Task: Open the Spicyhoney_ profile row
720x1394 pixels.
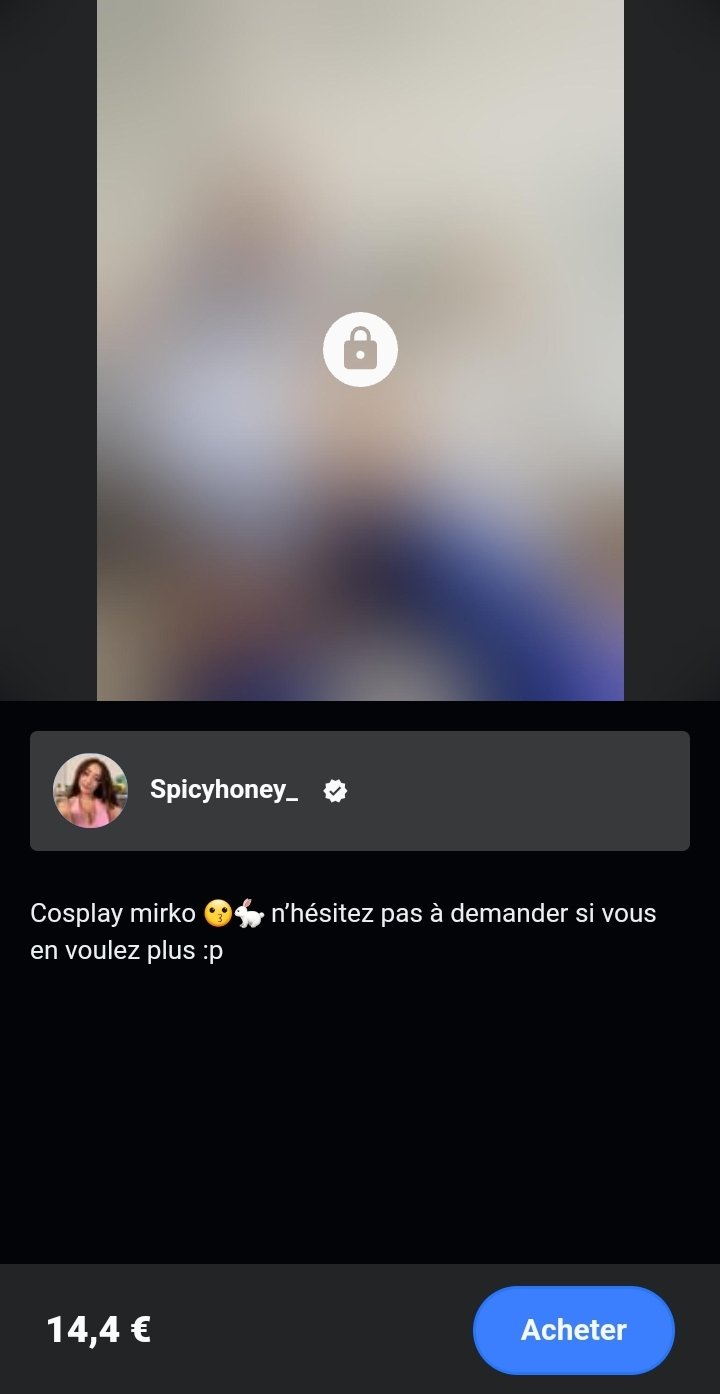Action: pos(359,791)
